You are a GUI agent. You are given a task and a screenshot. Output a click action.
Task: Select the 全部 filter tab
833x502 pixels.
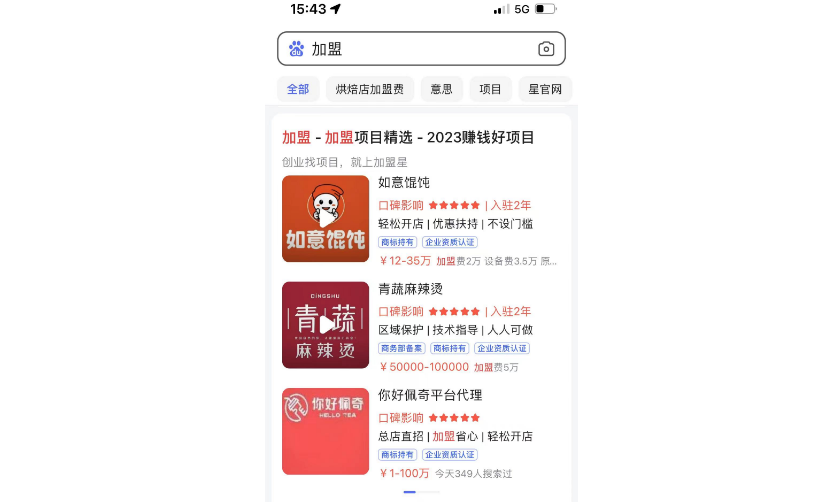(298, 89)
